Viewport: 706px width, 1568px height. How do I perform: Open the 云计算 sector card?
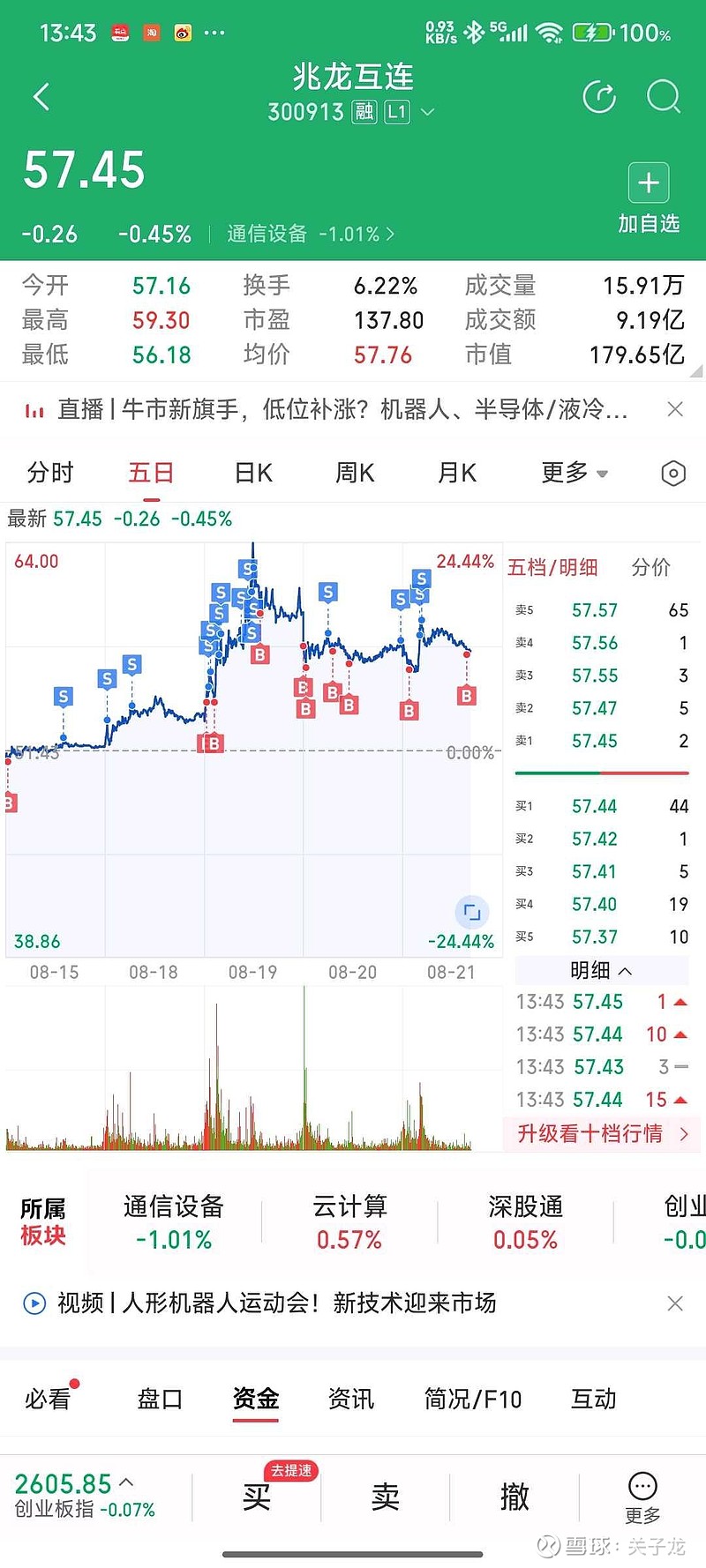pyautogui.click(x=349, y=1222)
